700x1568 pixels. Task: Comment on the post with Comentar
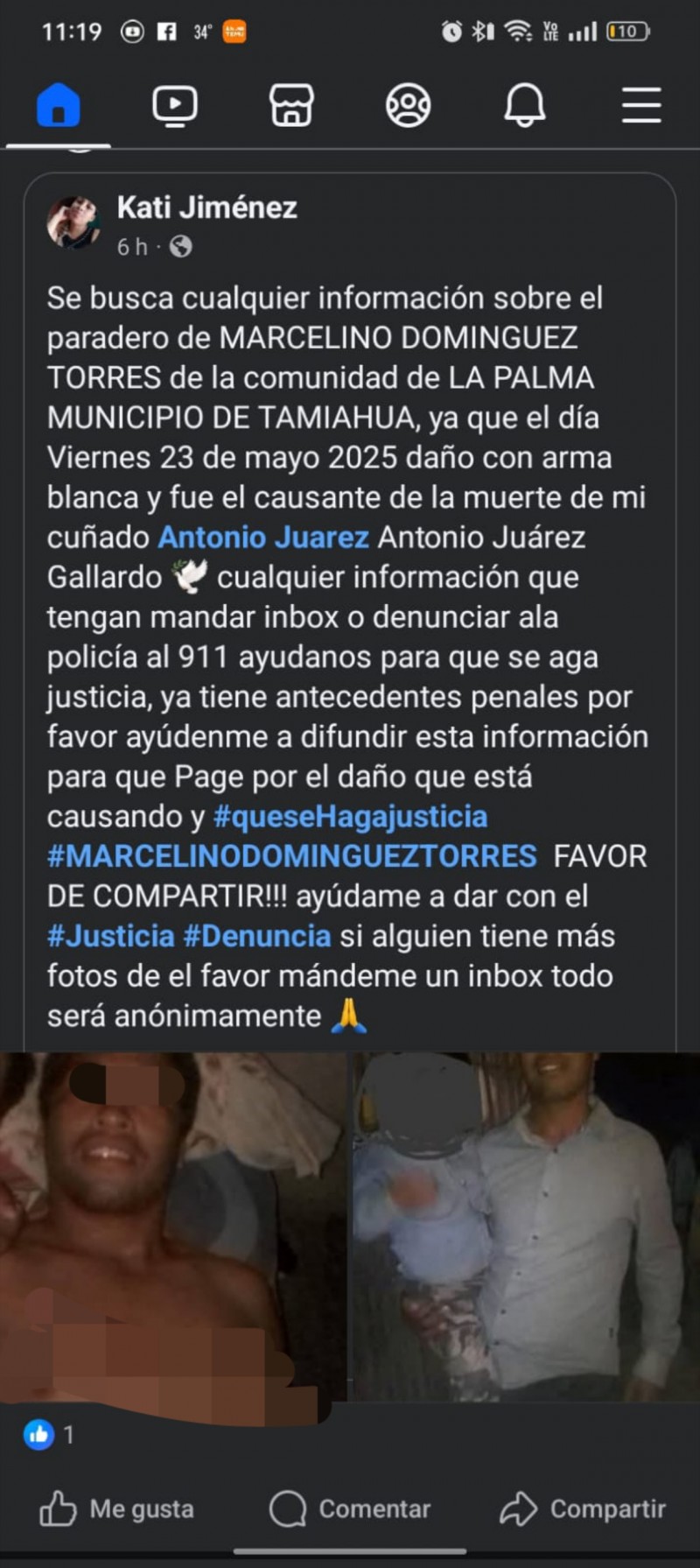[x=350, y=1508]
